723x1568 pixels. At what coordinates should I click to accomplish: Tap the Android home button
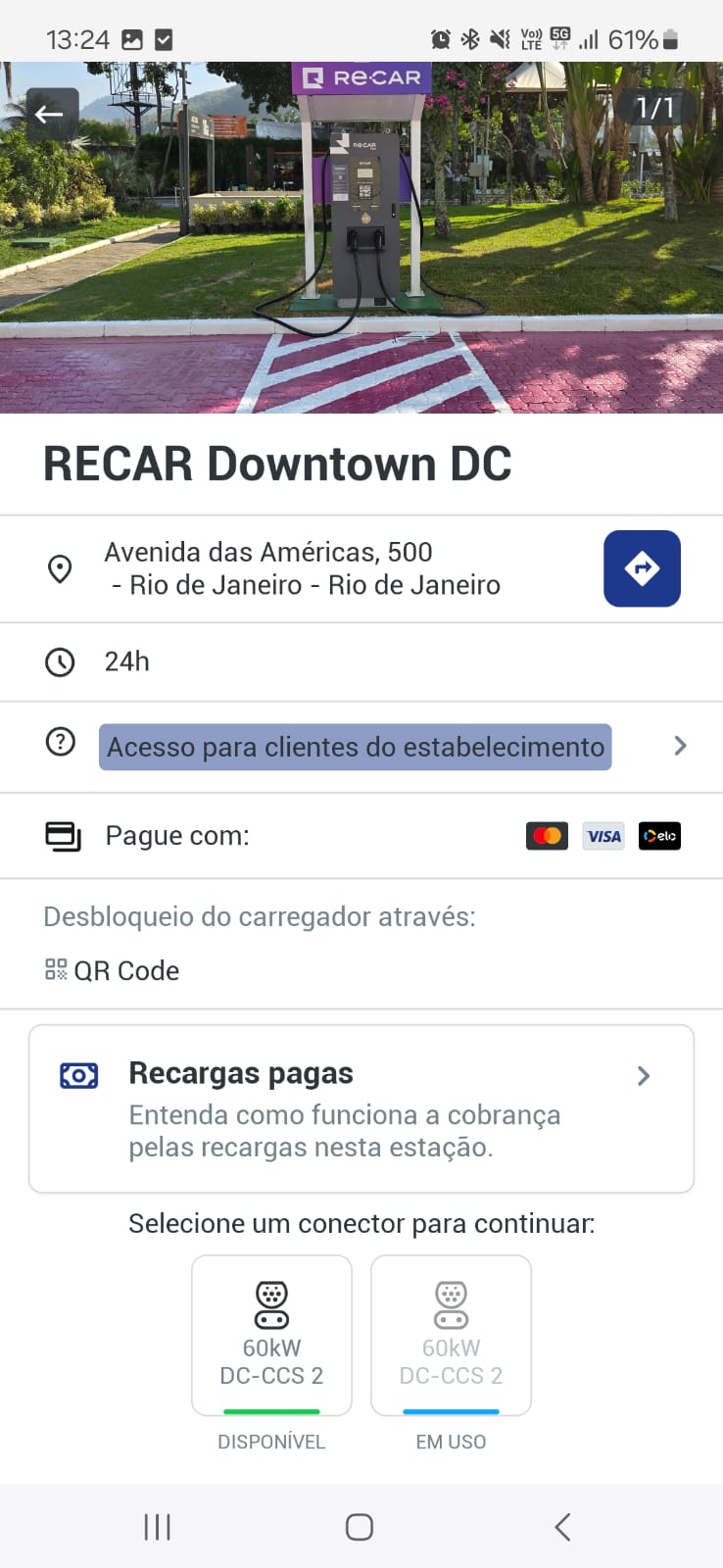[359, 1526]
